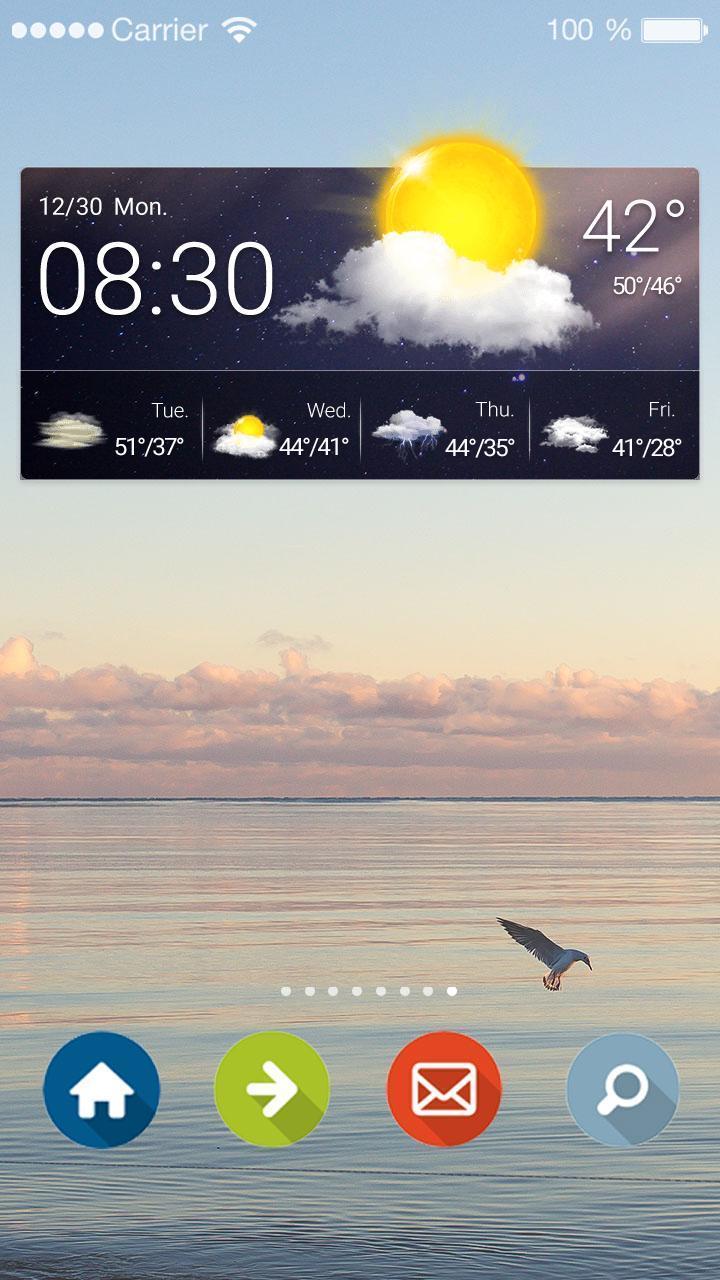Screen dimensions: 720x1280
Task: Open the home icon in the dock
Action: [x=102, y=1090]
